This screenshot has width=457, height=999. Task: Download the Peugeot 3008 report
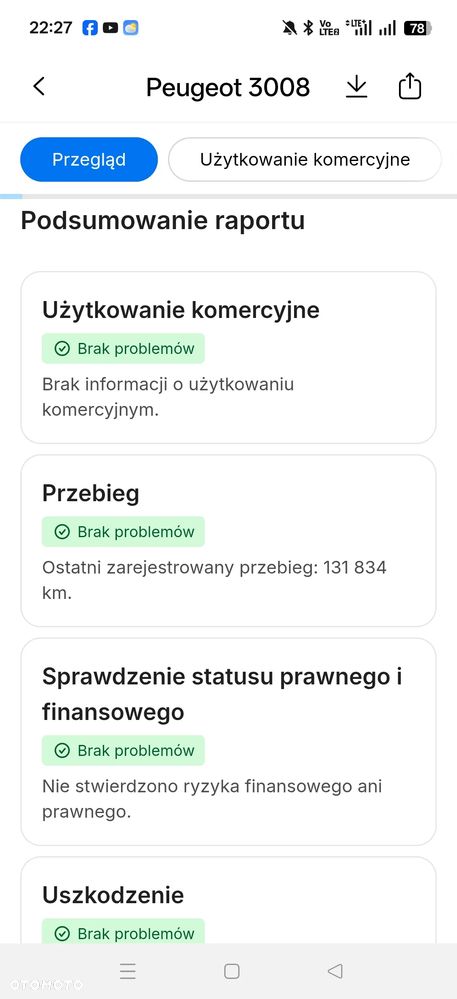[x=357, y=87]
